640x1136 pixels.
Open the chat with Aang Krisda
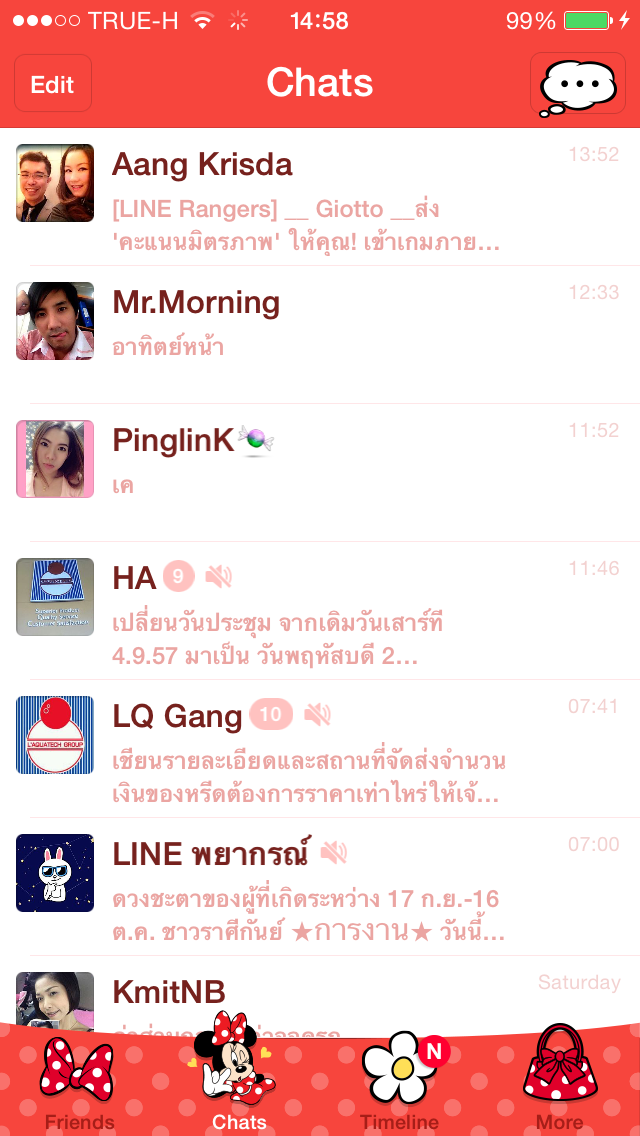(x=320, y=197)
